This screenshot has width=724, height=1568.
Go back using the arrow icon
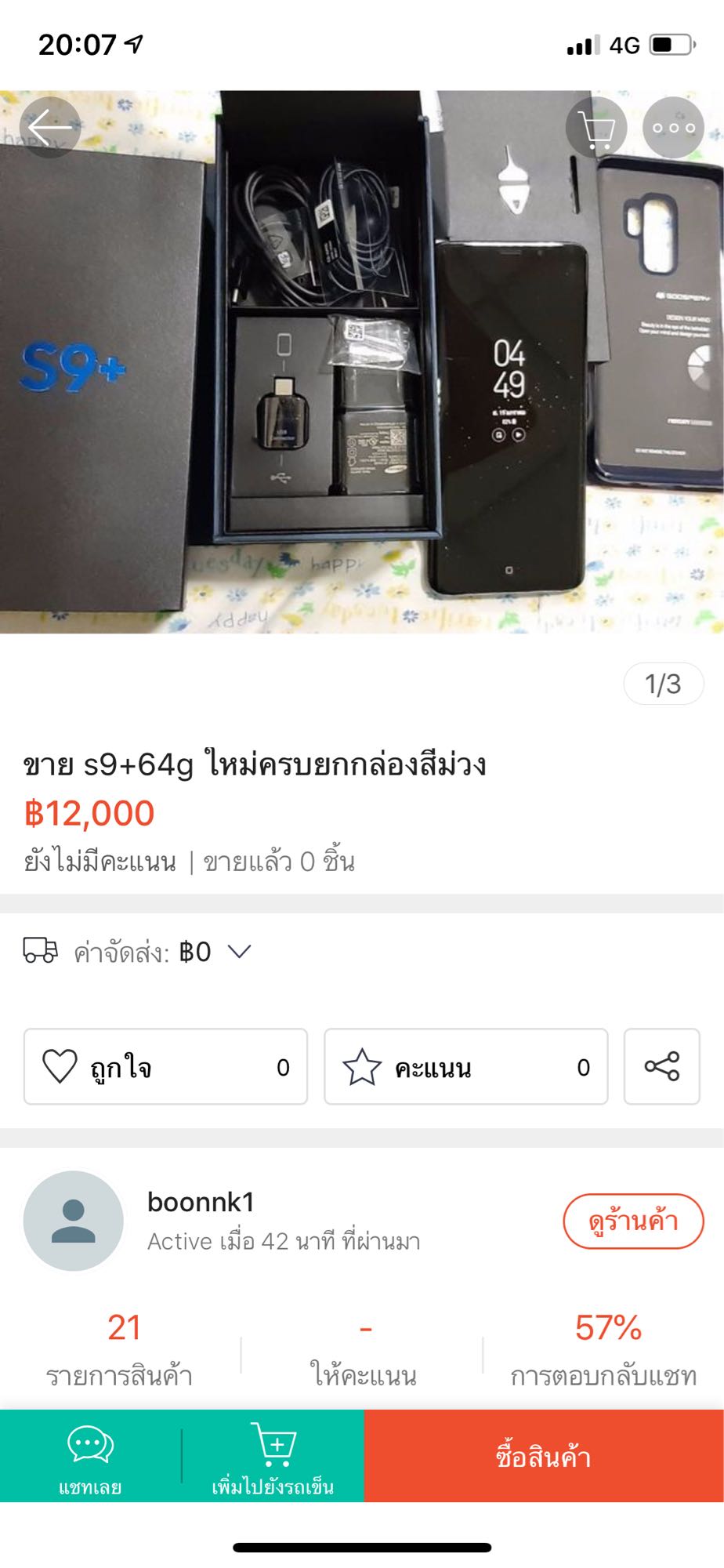click(50, 127)
